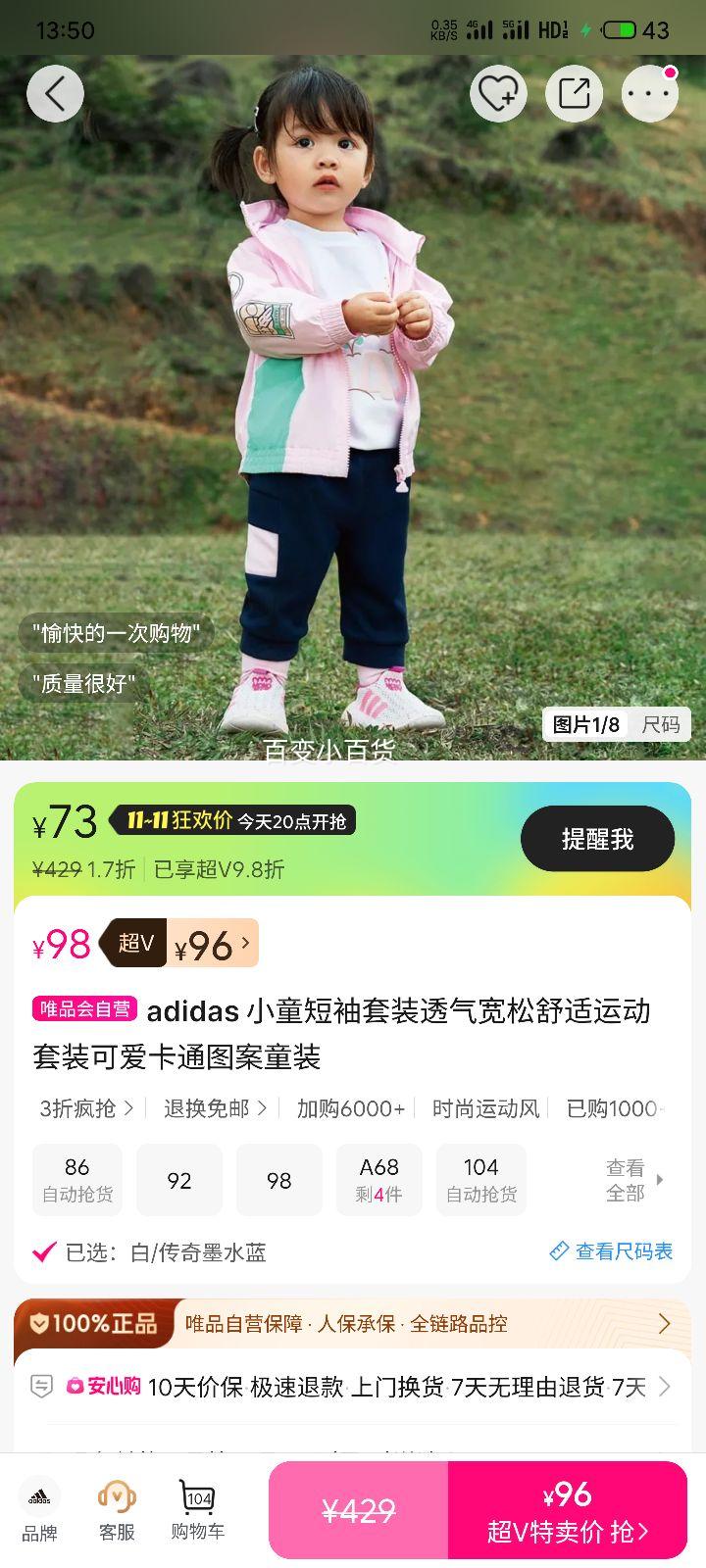Select size 86
Screen dimensions: 706x1568
point(77,1179)
